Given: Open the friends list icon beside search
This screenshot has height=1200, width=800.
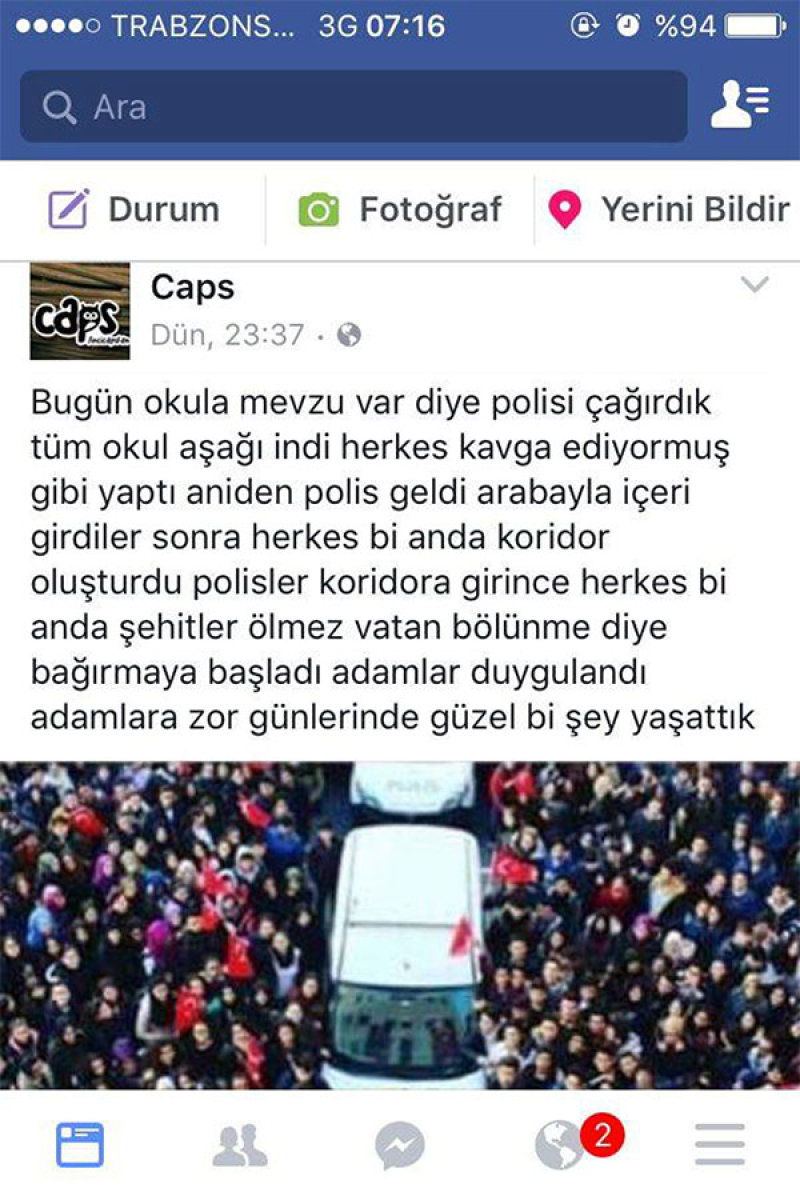Looking at the screenshot, I should tap(740, 106).
